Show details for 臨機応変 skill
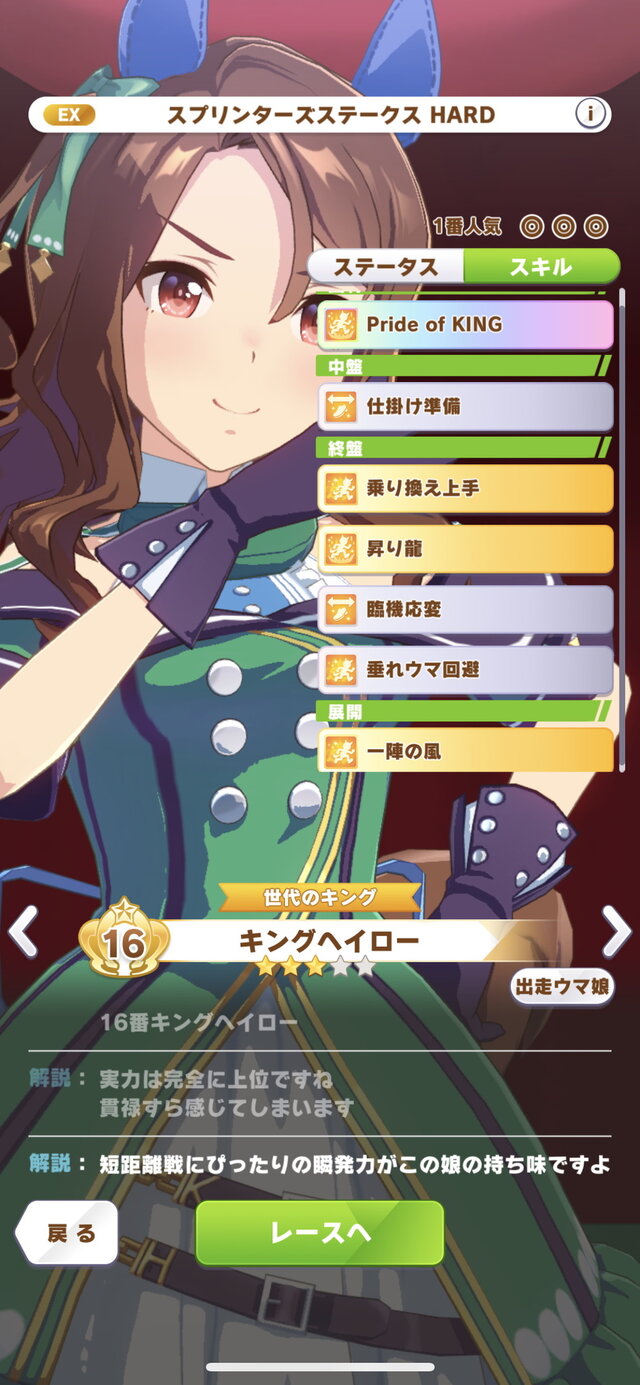The image size is (640, 1385). [x=465, y=609]
